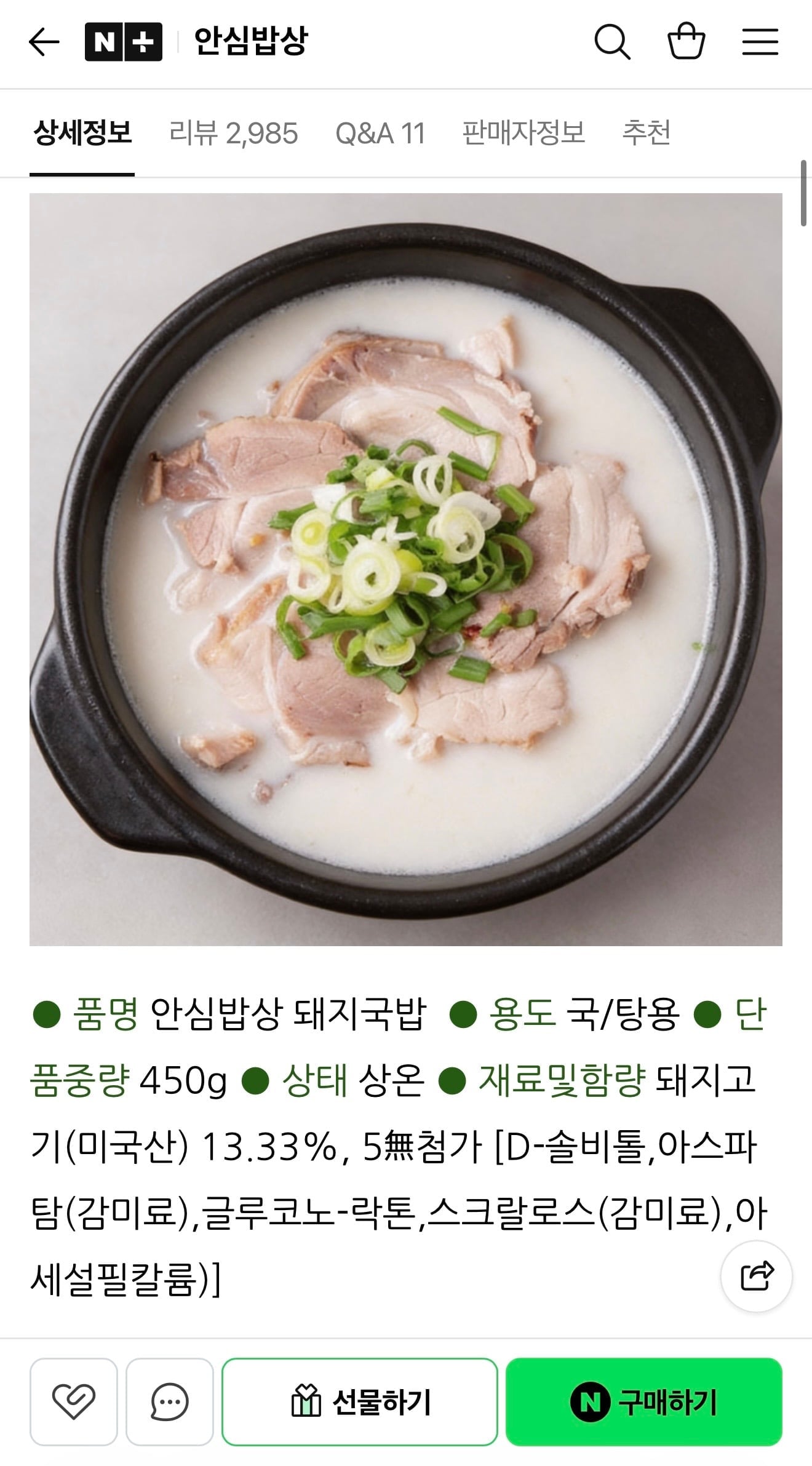812x1466 pixels.
Task: Open the hamburger menu
Action: (x=760, y=42)
